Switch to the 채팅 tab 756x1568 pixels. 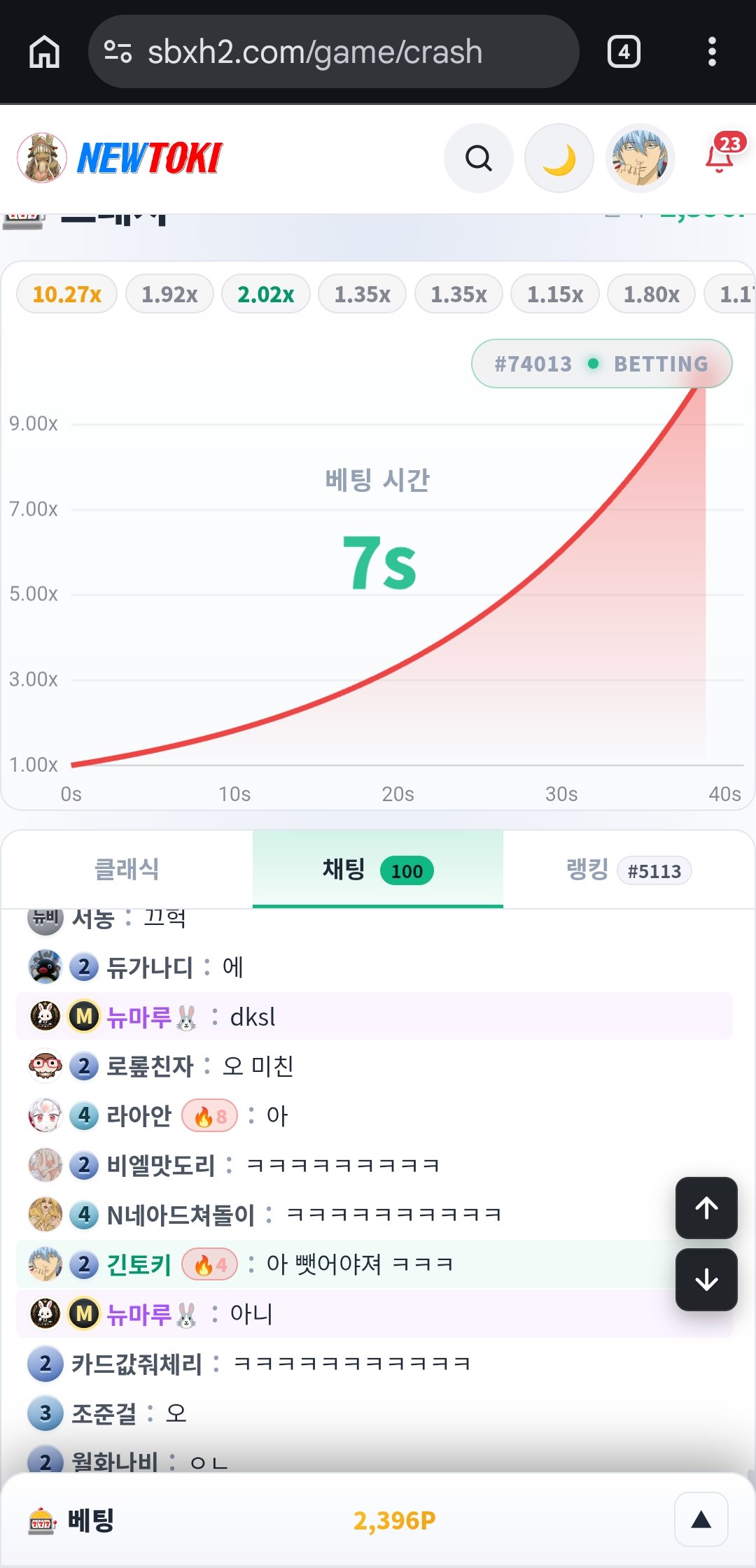click(378, 869)
